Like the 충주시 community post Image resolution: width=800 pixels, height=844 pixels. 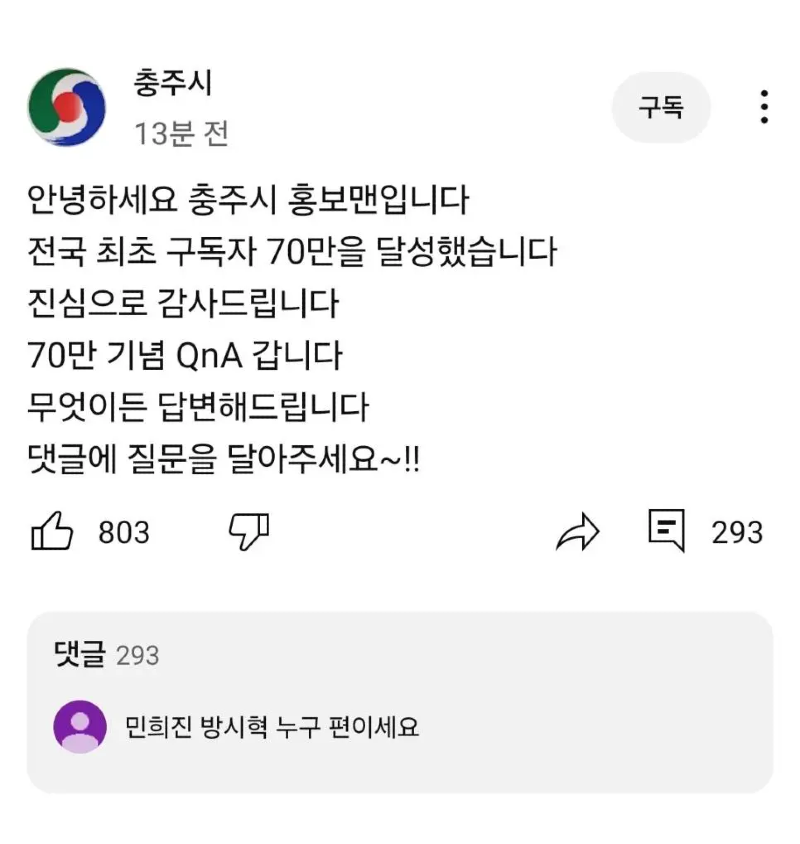(53, 532)
